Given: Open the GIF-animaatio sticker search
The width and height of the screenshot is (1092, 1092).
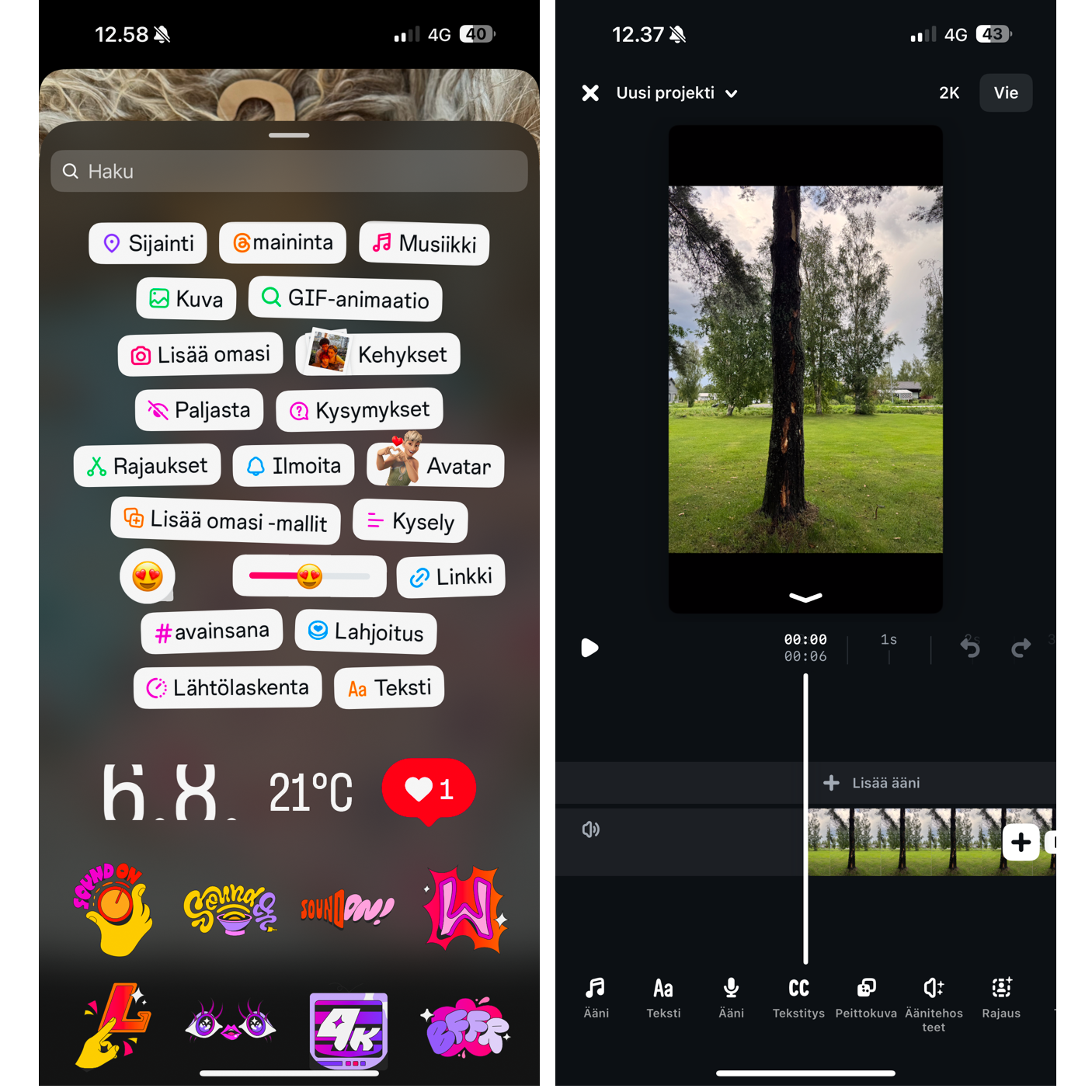Looking at the screenshot, I should coord(345,299).
